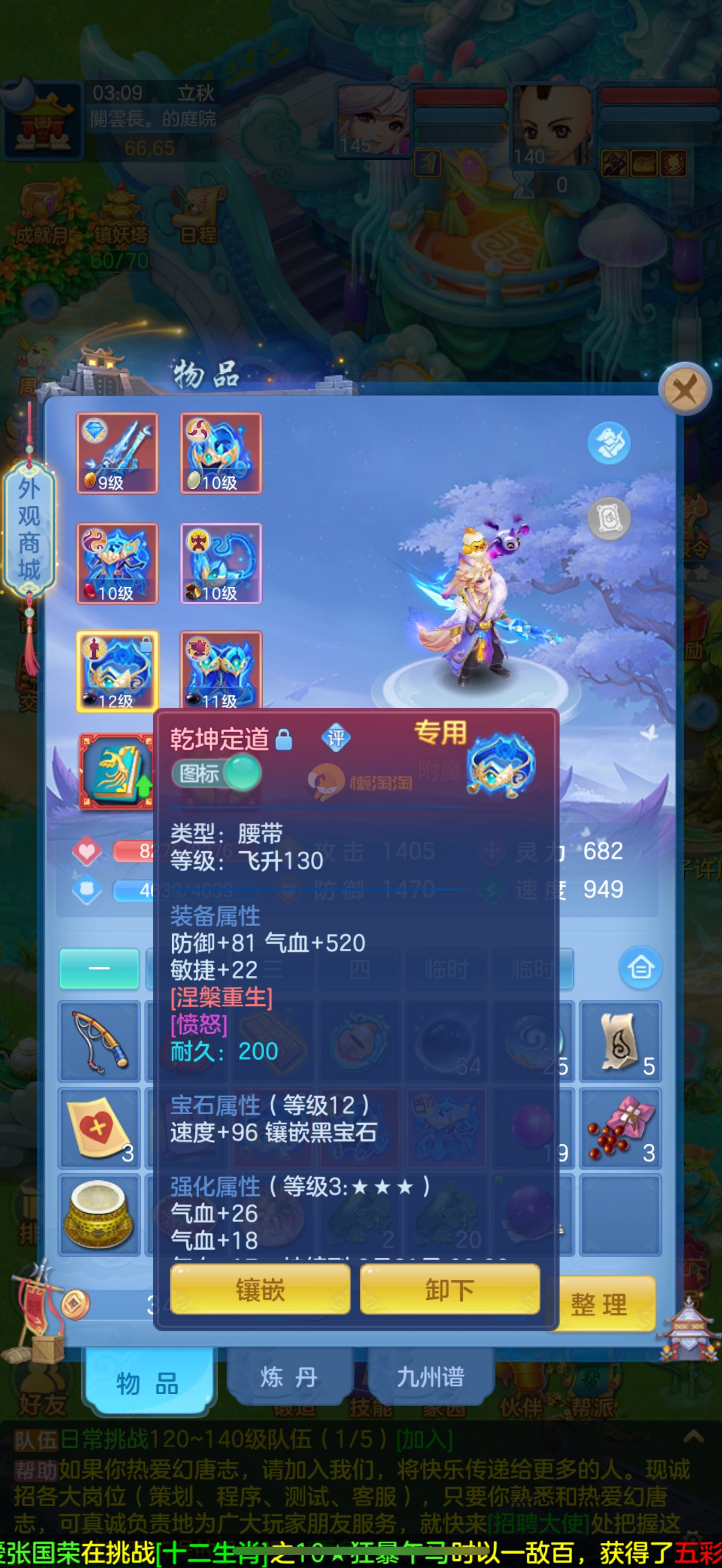Screen dimensions: 722x1568
Task: Tap the 镶嵌 button
Action: coord(260,1290)
